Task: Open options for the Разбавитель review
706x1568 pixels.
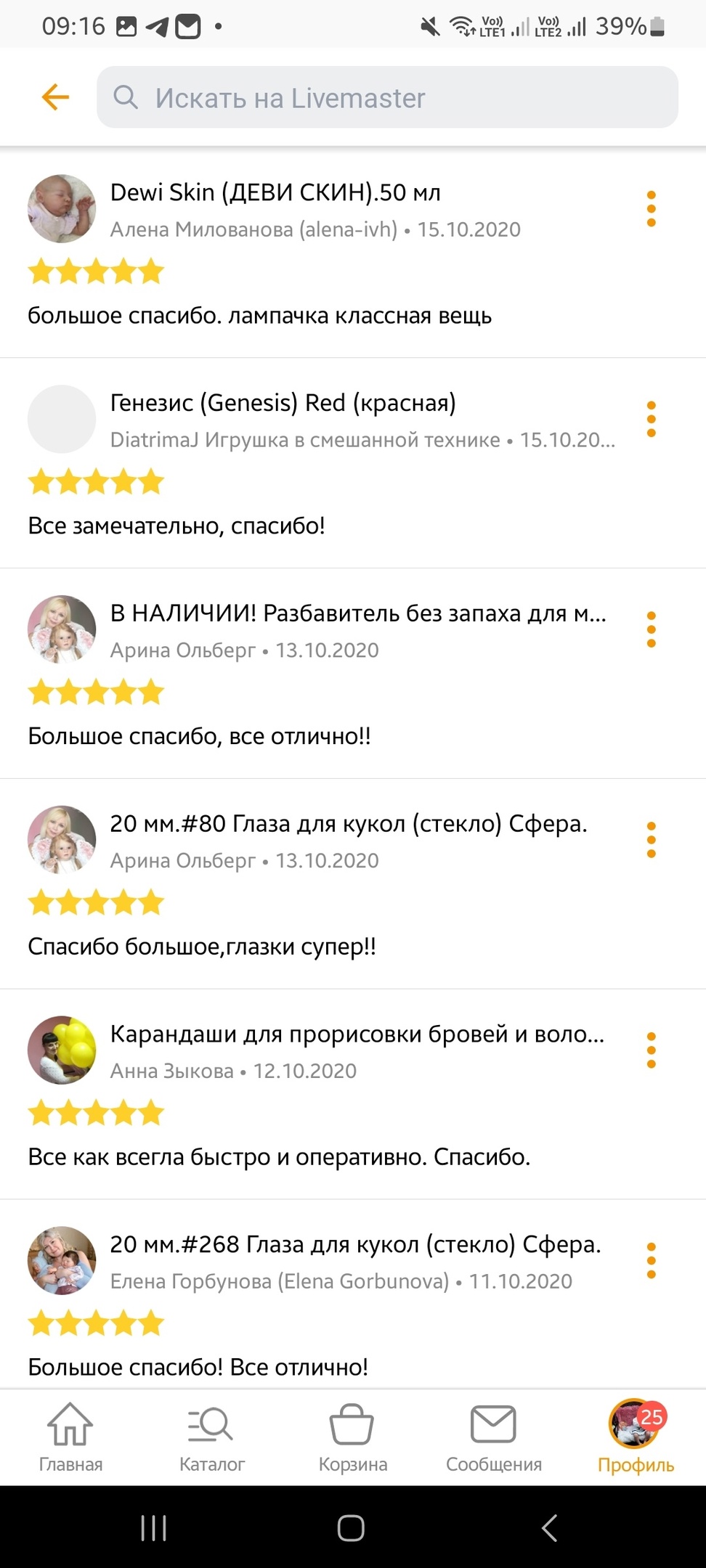Action: tap(651, 629)
